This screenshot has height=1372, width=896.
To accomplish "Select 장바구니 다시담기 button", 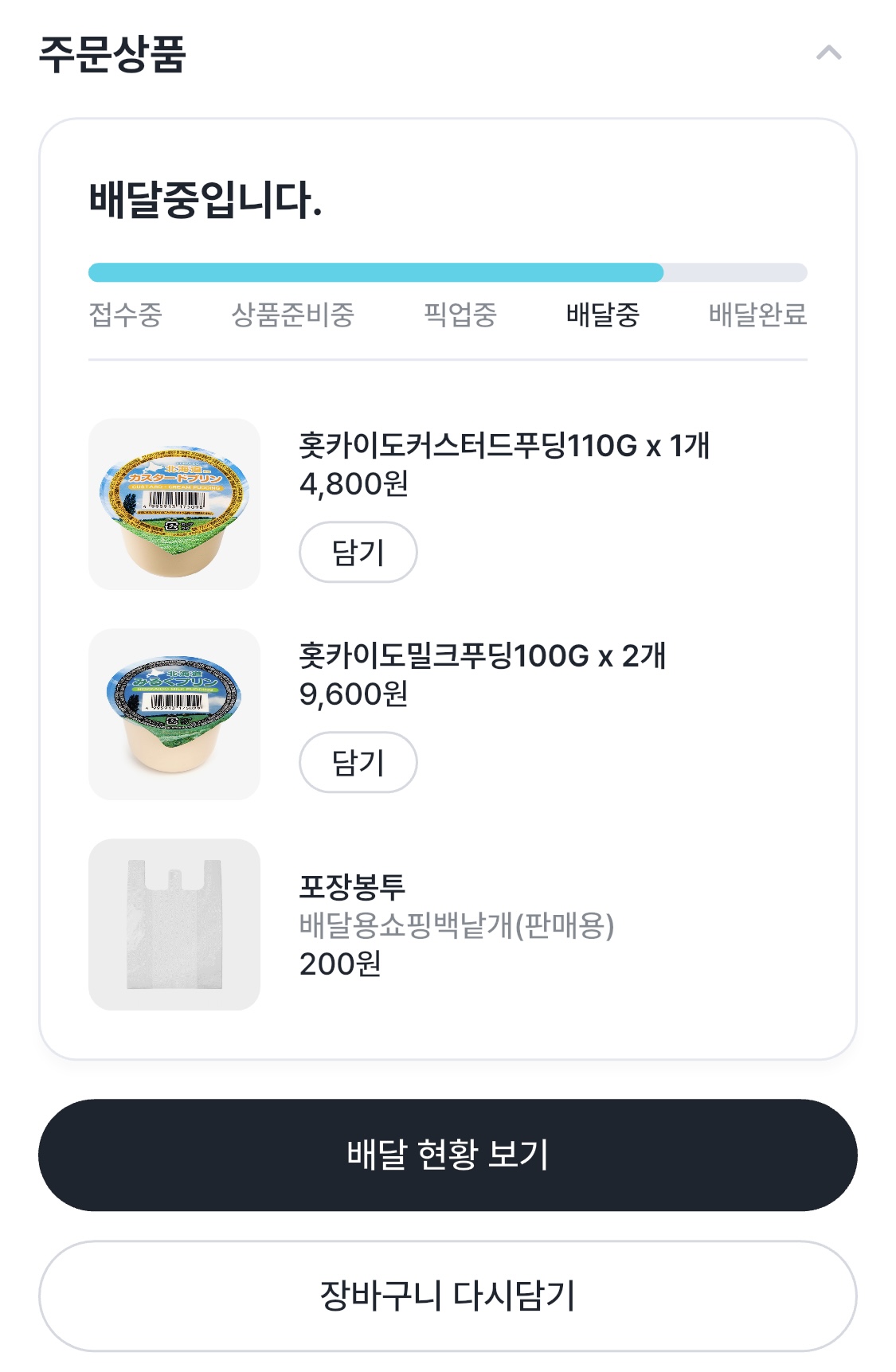I will click(x=448, y=1296).
